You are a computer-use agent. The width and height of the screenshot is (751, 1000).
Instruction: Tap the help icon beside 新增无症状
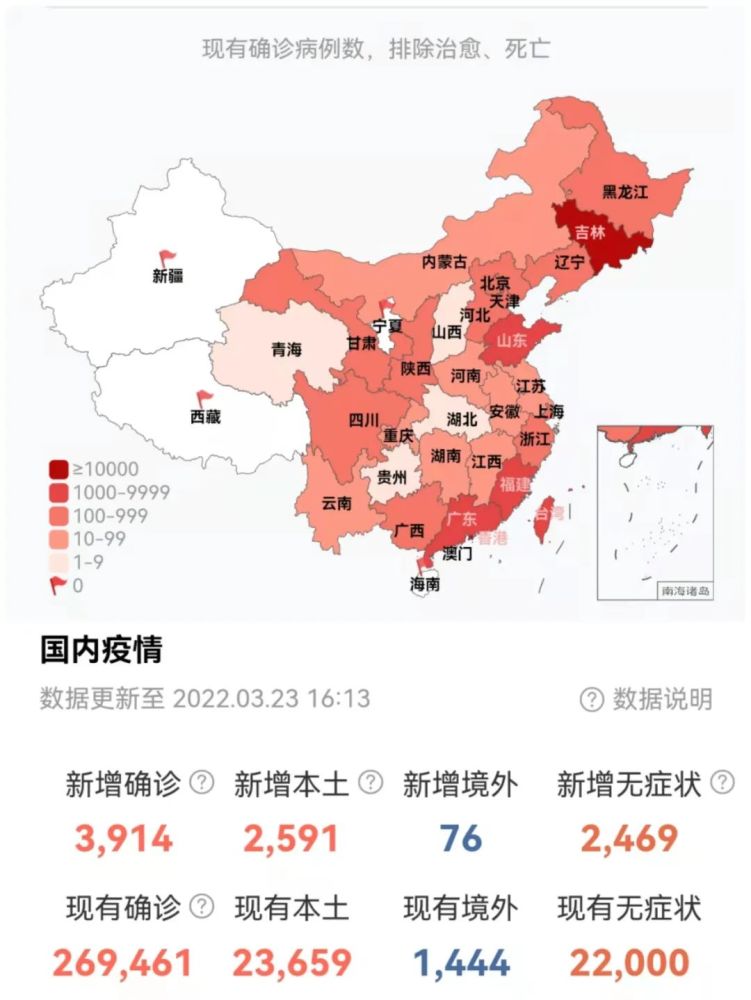[x=724, y=782]
